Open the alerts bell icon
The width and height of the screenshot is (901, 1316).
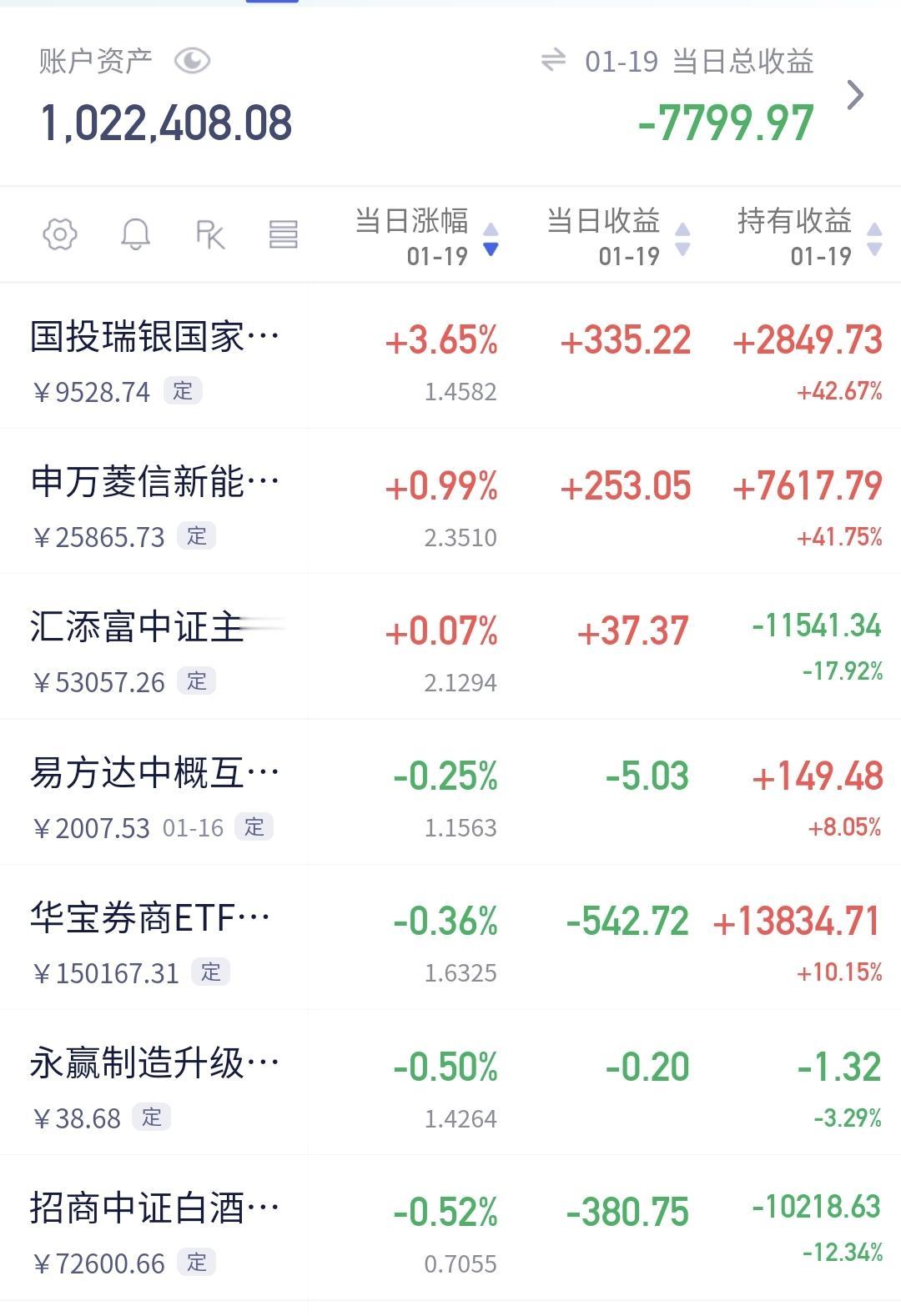click(135, 234)
